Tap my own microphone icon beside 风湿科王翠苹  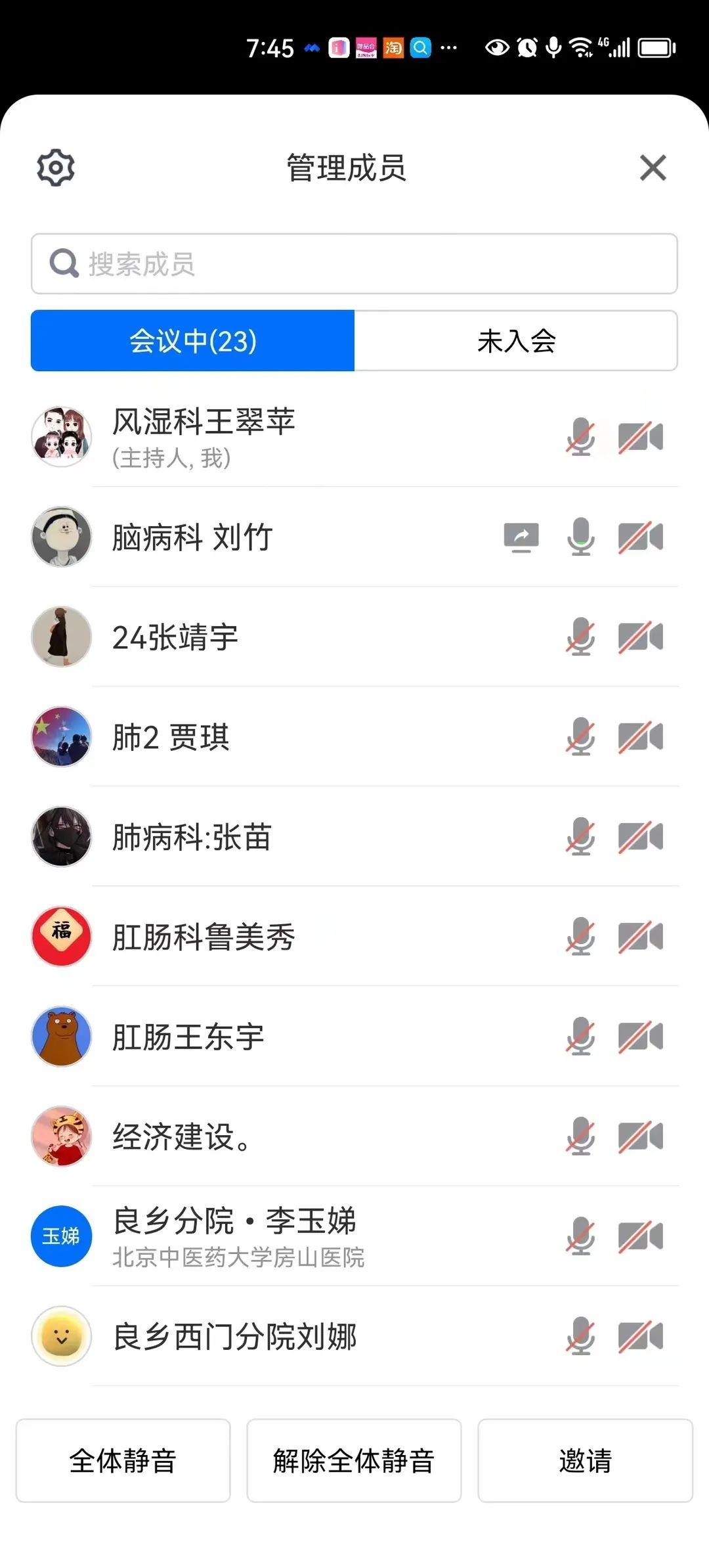coord(581,437)
